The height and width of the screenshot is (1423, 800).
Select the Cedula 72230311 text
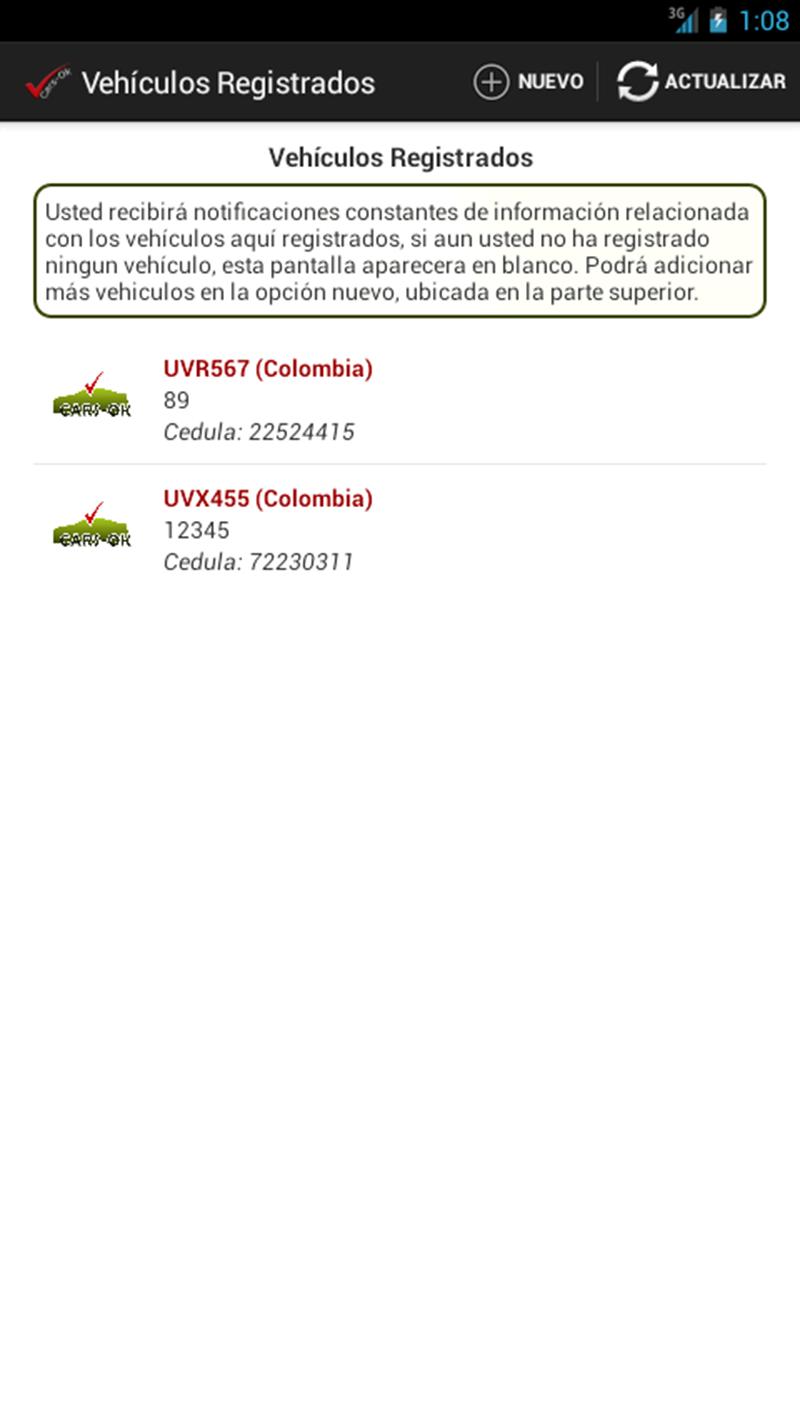[258, 561]
